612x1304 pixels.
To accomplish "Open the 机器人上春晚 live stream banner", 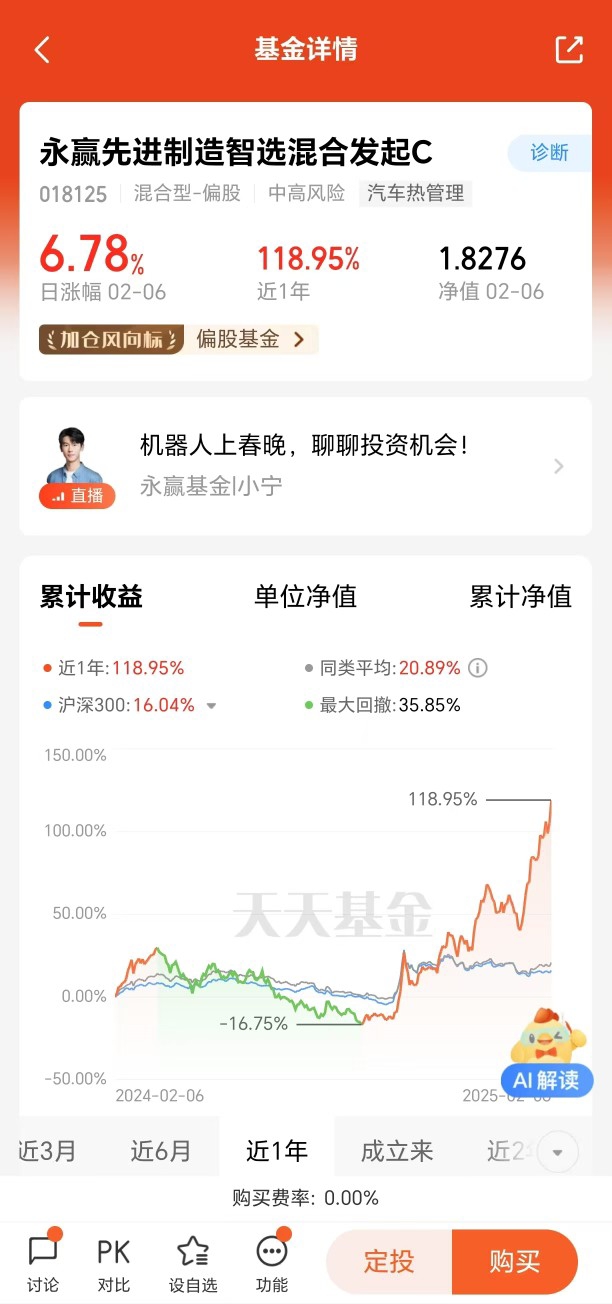I will click(306, 466).
